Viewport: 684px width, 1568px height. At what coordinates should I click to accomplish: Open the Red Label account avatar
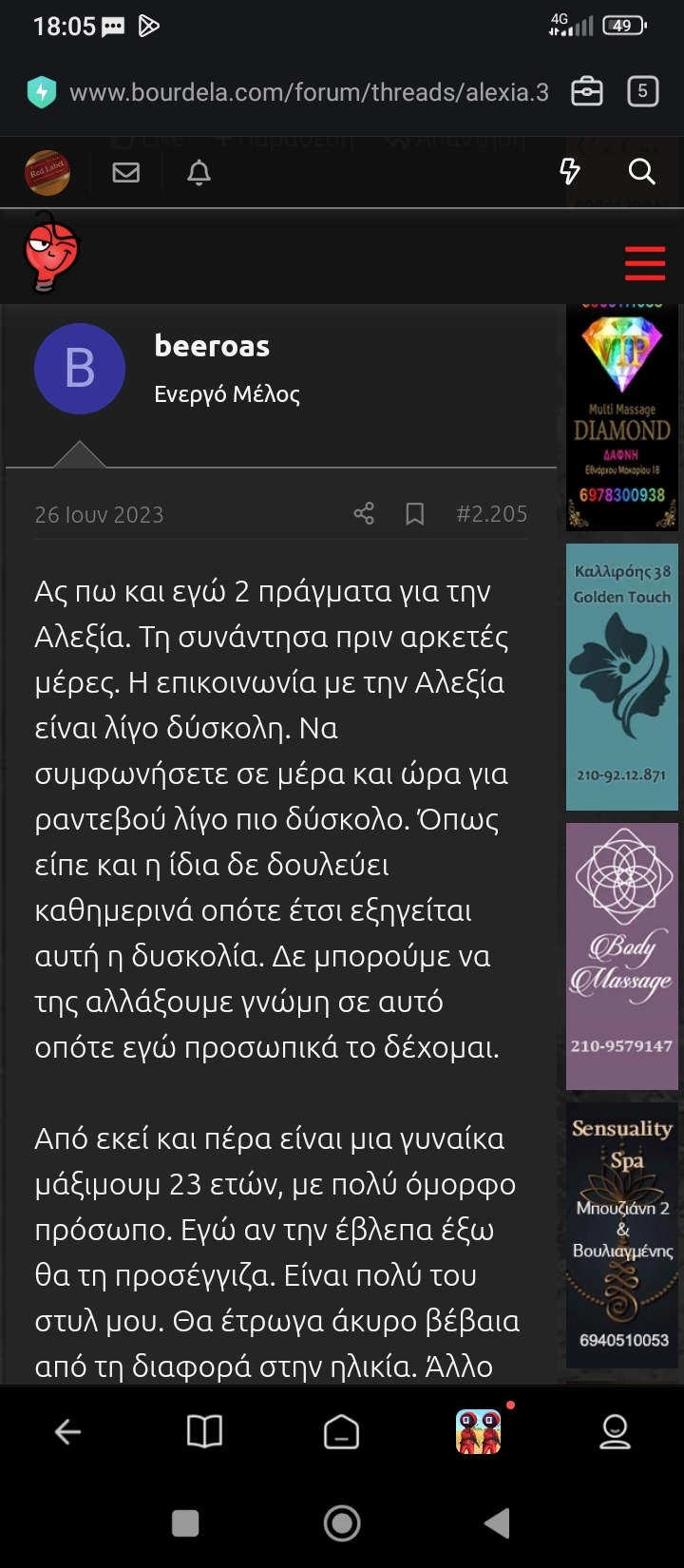click(47, 173)
